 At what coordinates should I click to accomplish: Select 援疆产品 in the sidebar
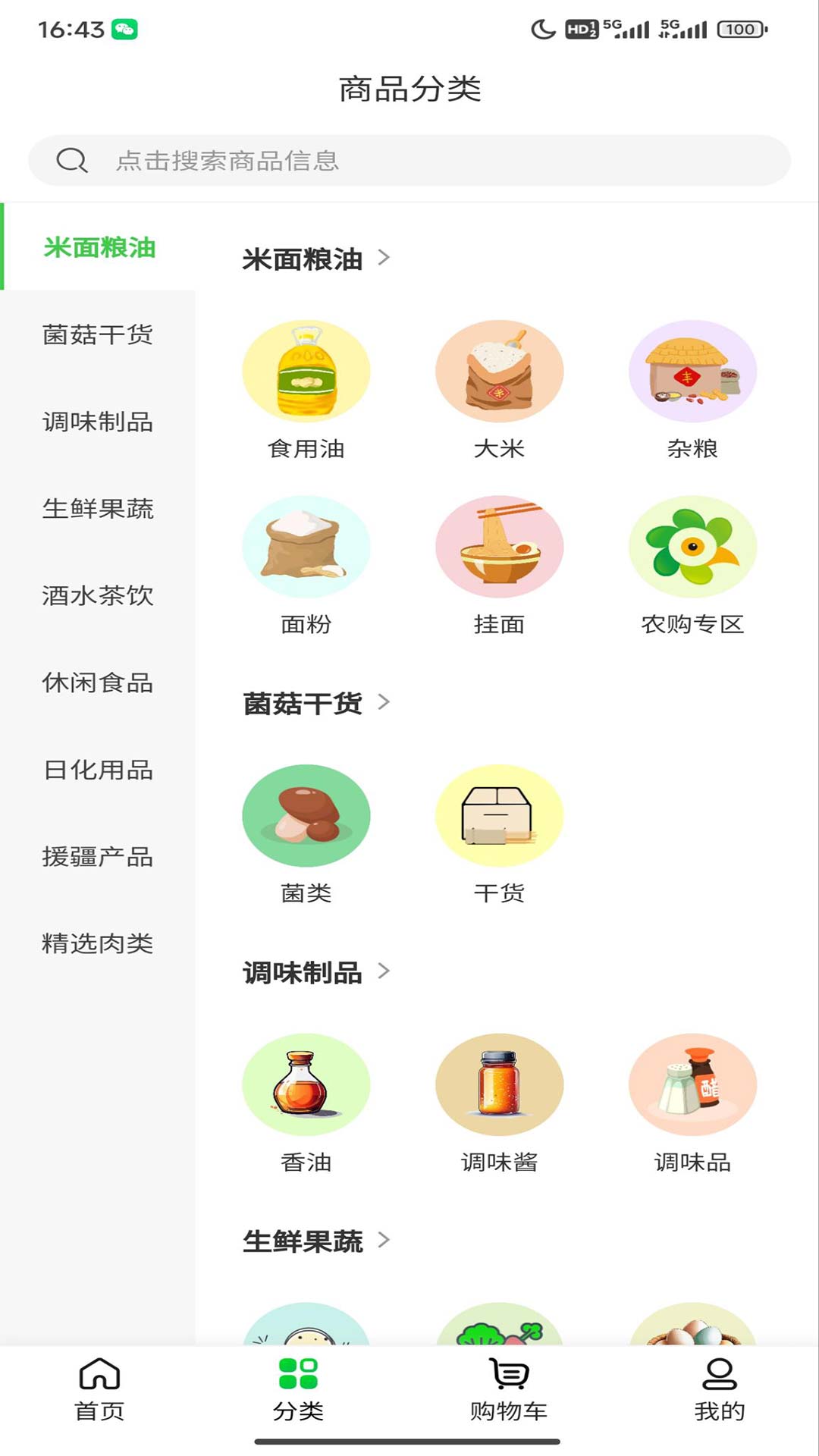[98, 857]
